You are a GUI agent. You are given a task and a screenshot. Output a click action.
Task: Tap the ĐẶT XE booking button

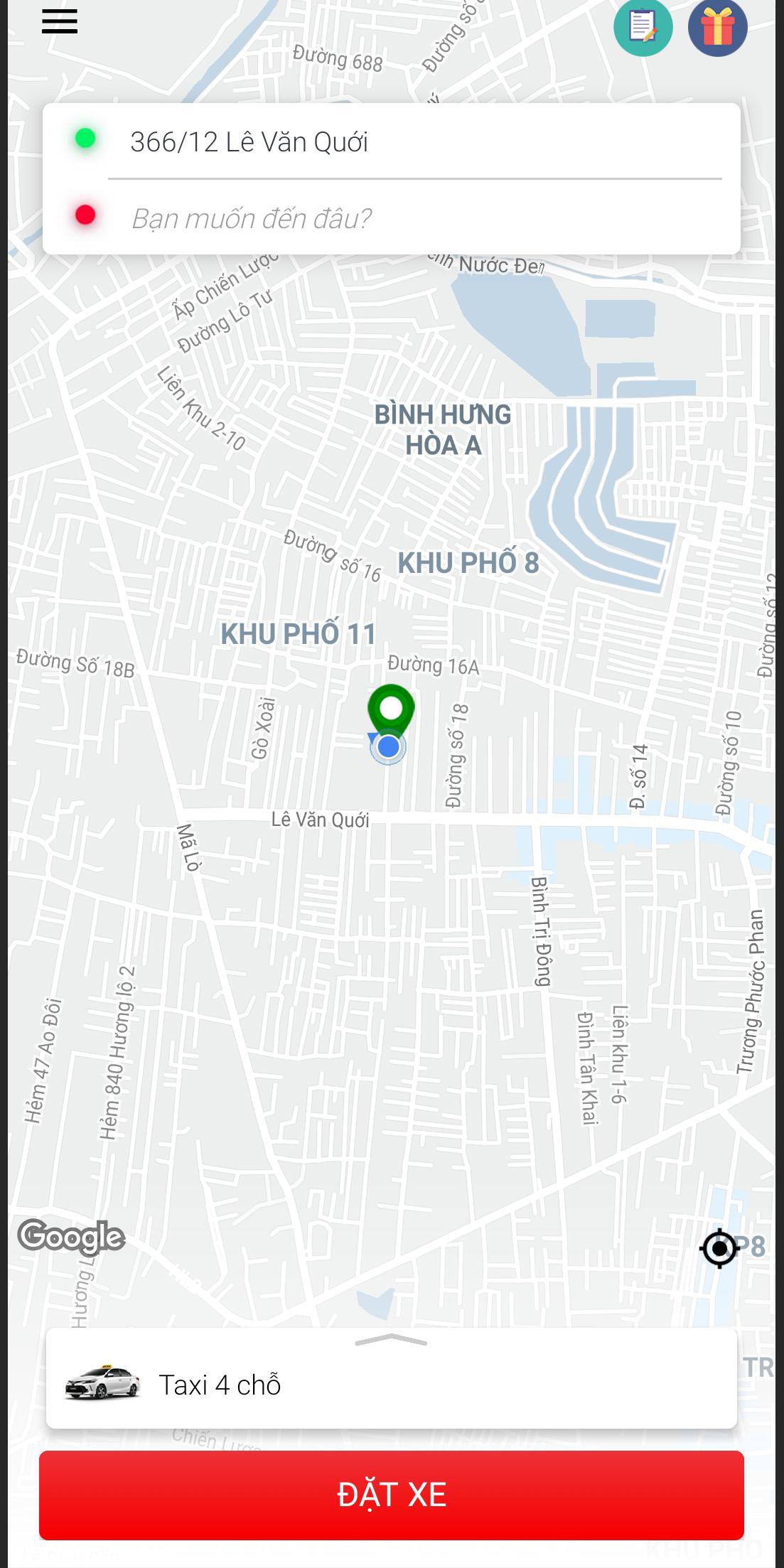point(392,1495)
